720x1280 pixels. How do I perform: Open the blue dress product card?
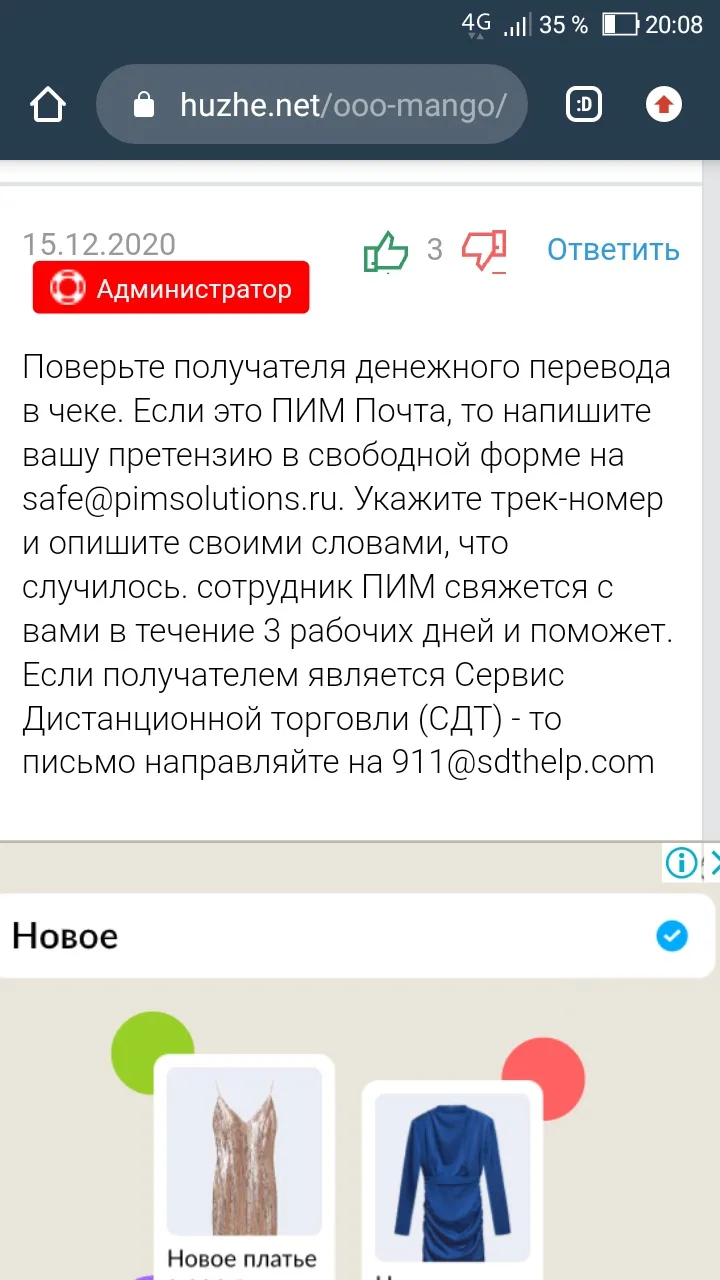452,1180
